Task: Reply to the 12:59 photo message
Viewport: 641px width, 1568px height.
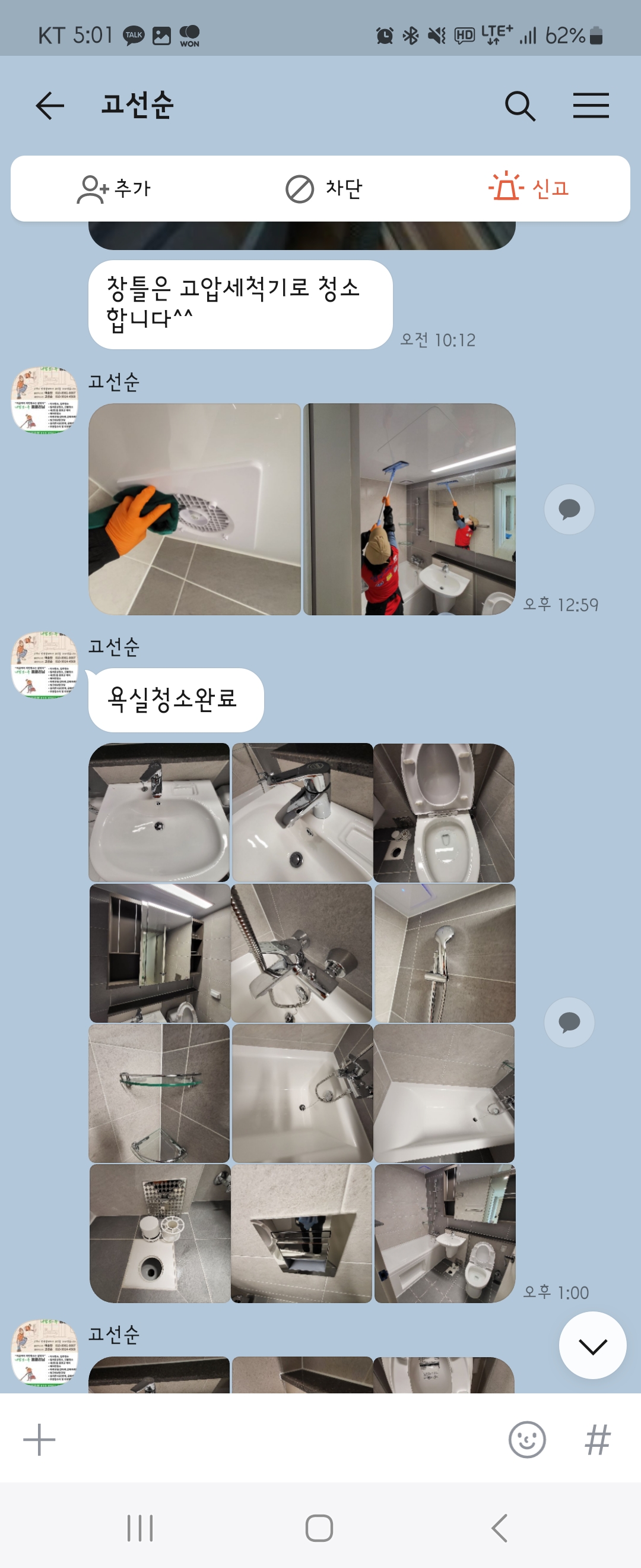Action: point(569,509)
